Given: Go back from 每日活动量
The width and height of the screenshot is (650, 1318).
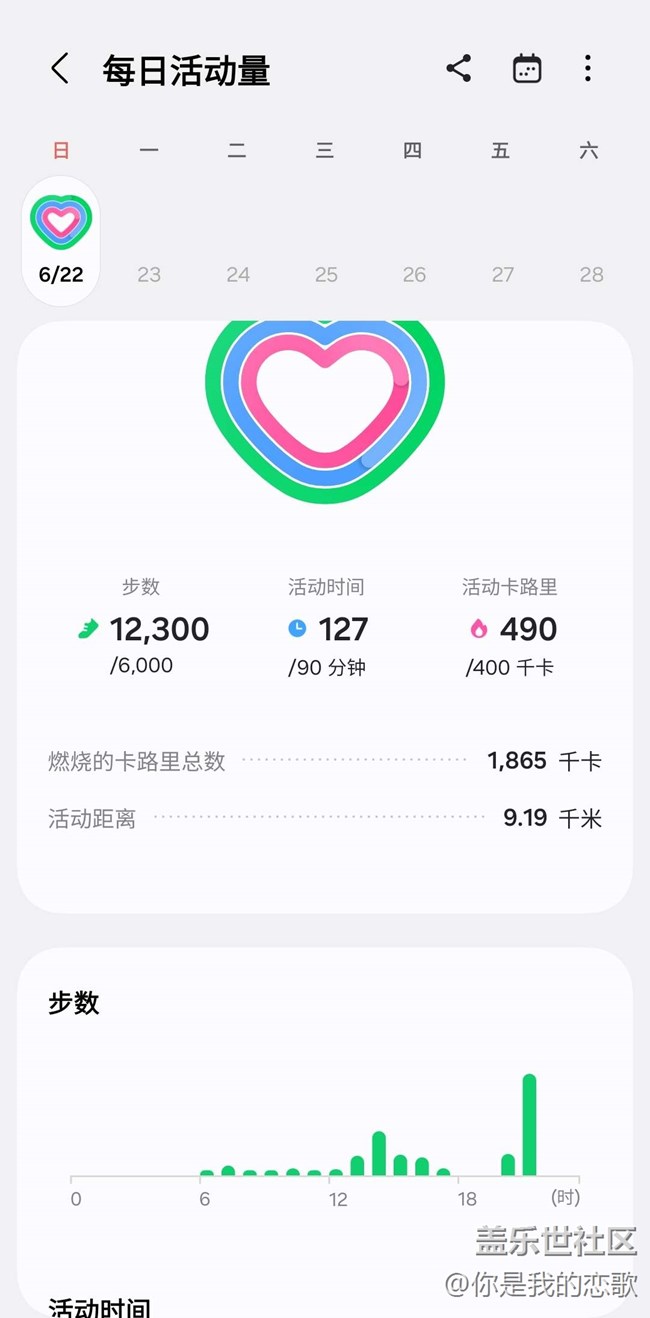Looking at the screenshot, I should 60,69.
